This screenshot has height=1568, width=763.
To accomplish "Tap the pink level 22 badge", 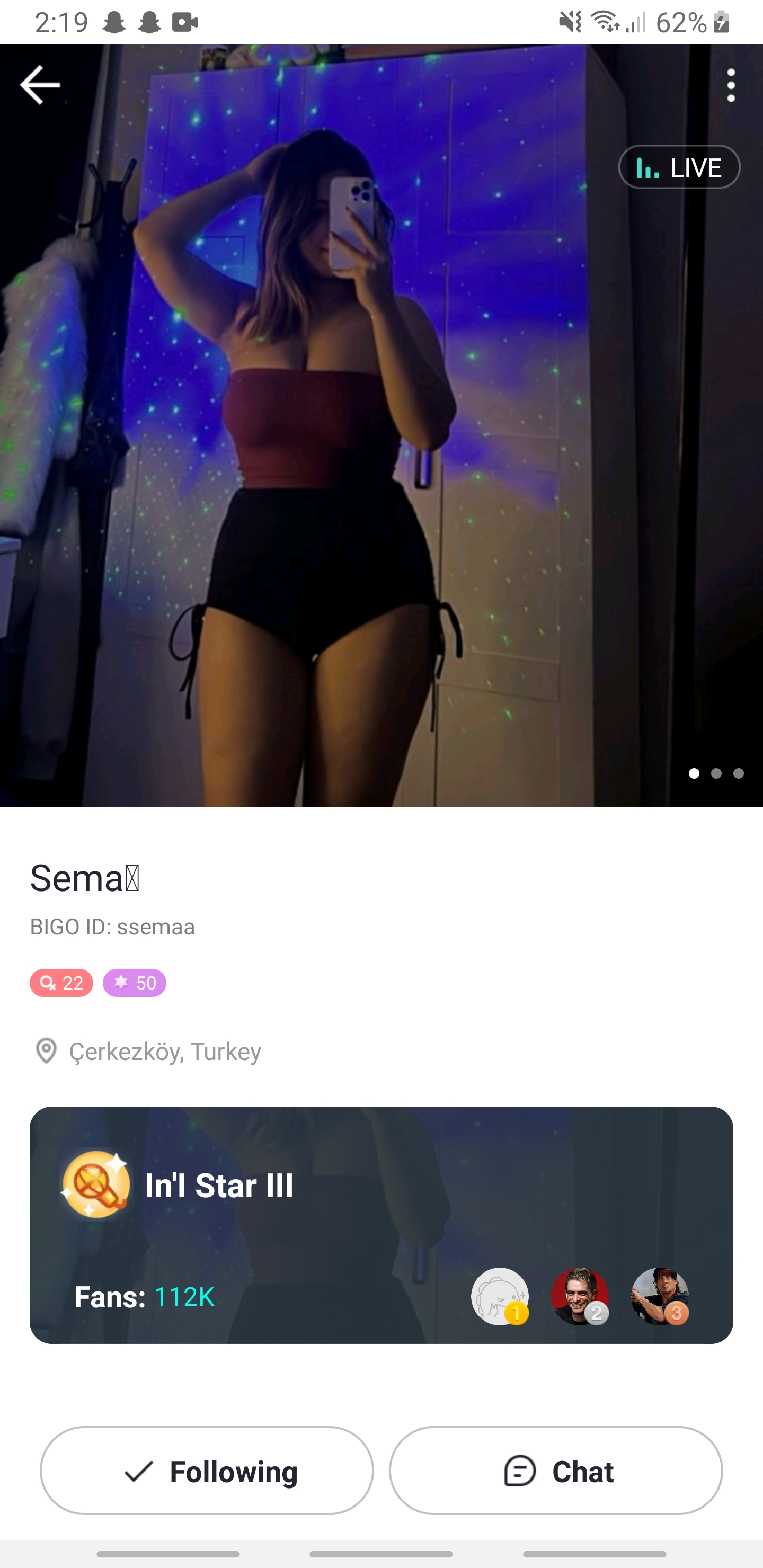I will point(61,983).
